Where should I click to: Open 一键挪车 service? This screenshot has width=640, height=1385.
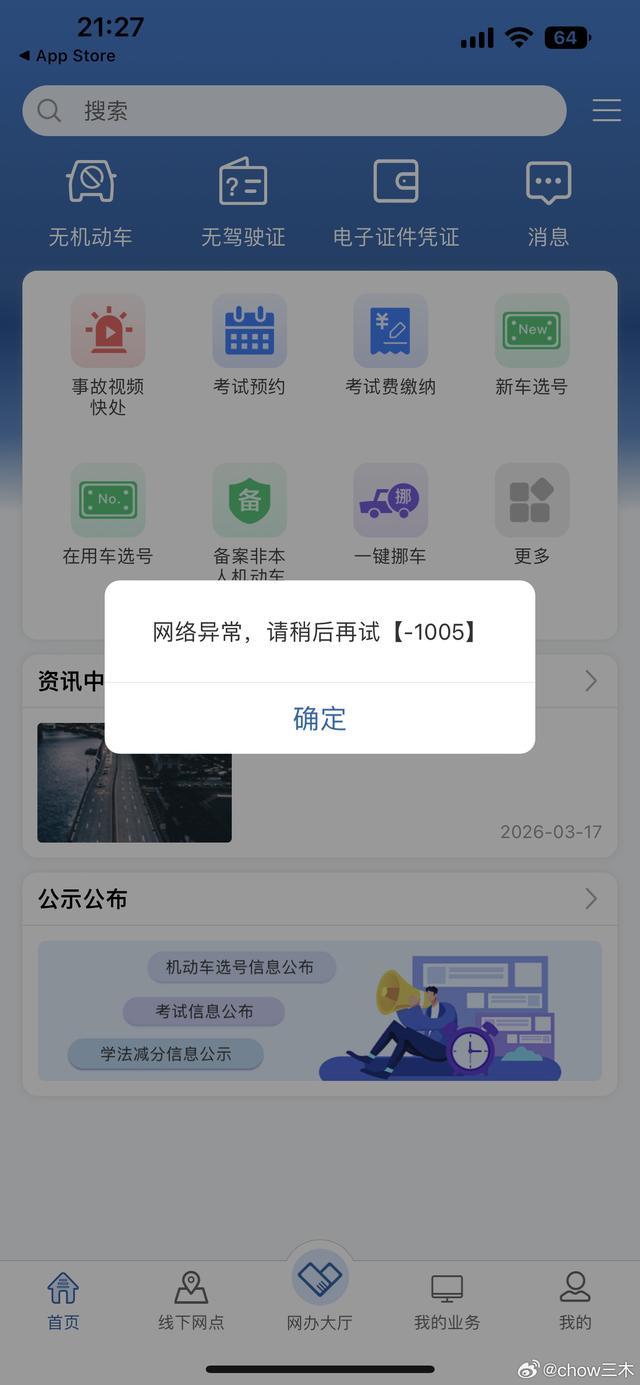(391, 514)
